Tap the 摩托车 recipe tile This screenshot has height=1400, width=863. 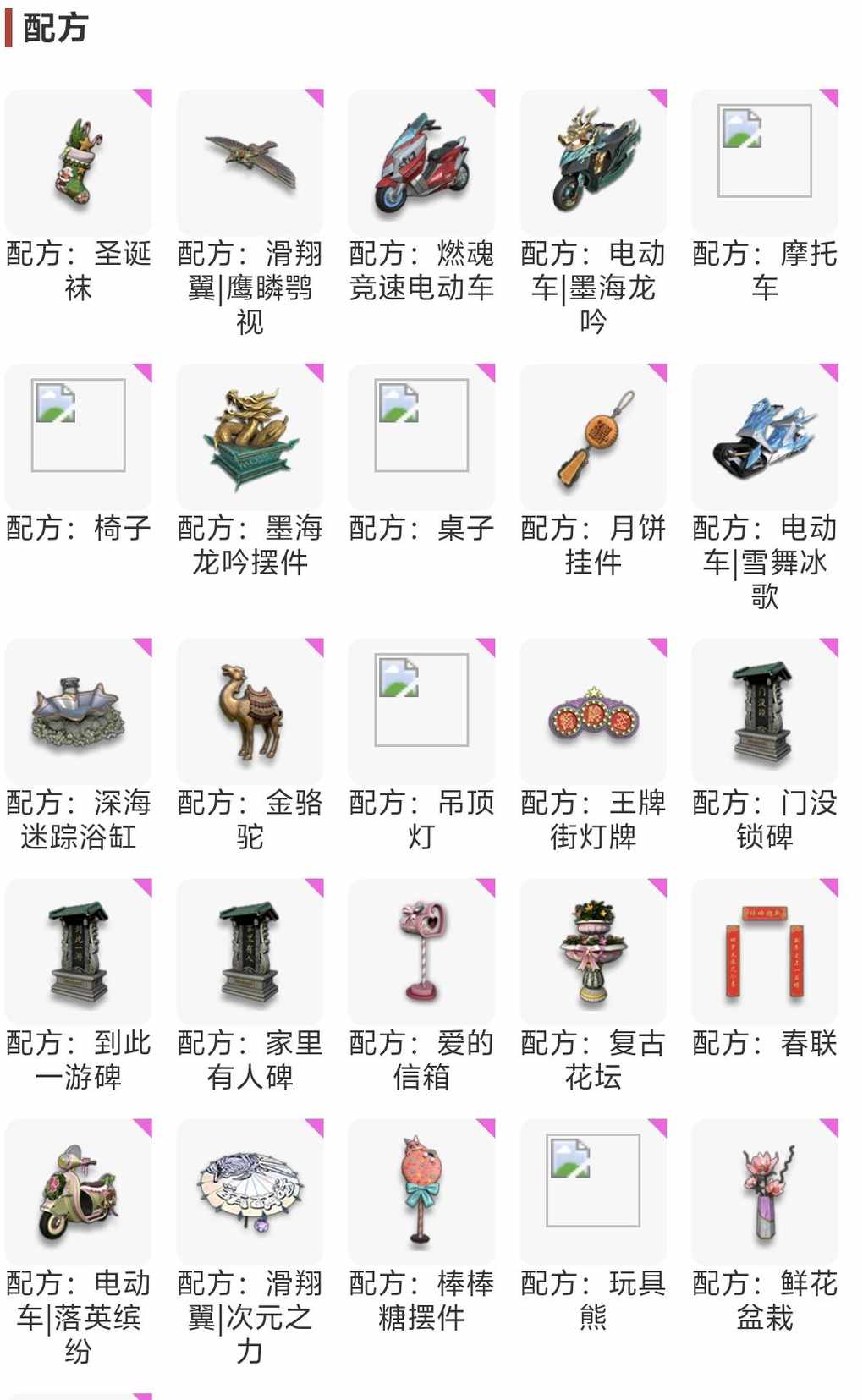click(x=765, y=162)
